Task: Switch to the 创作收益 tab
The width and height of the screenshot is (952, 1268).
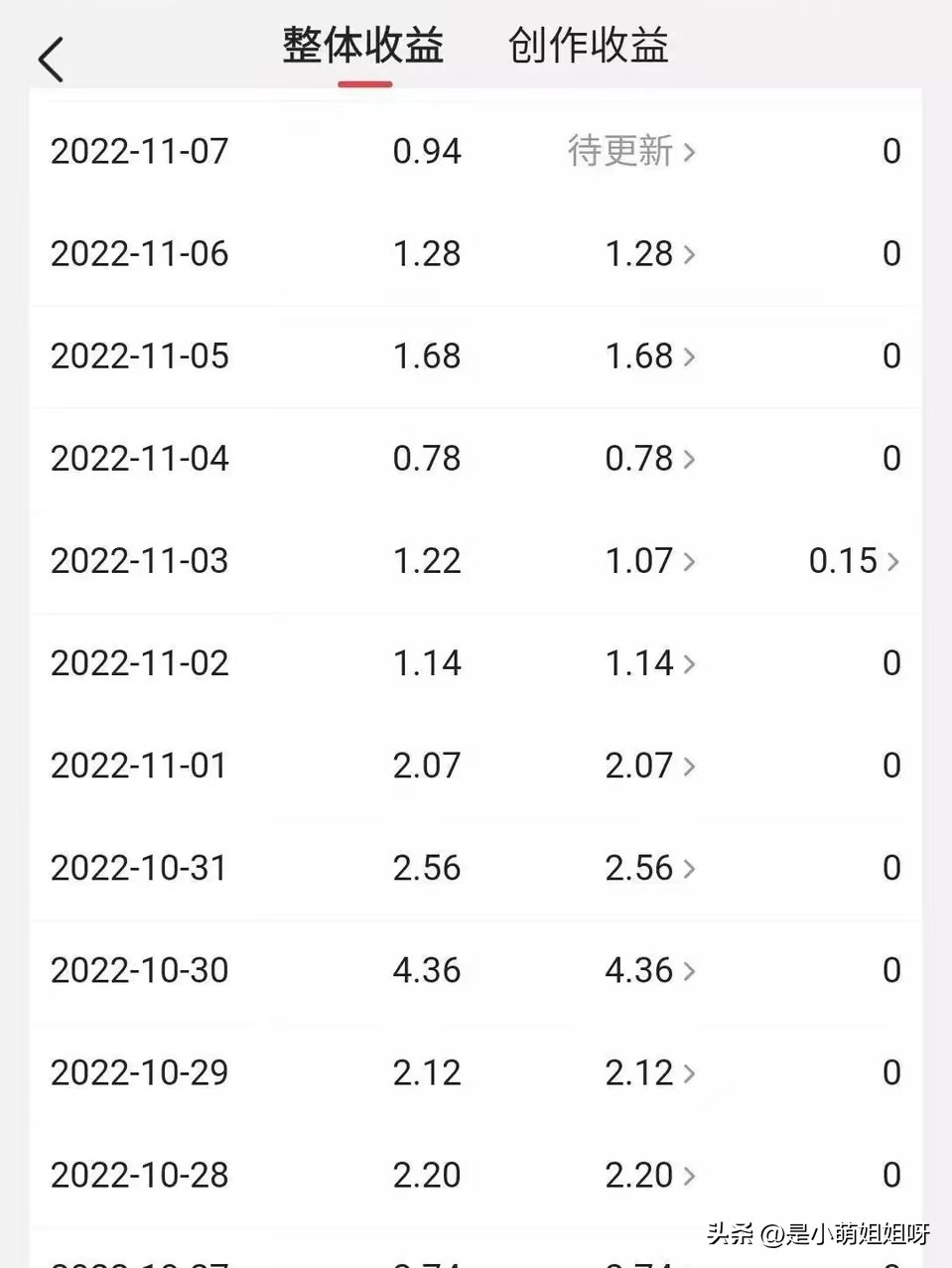Action: (x=588, y=47)
